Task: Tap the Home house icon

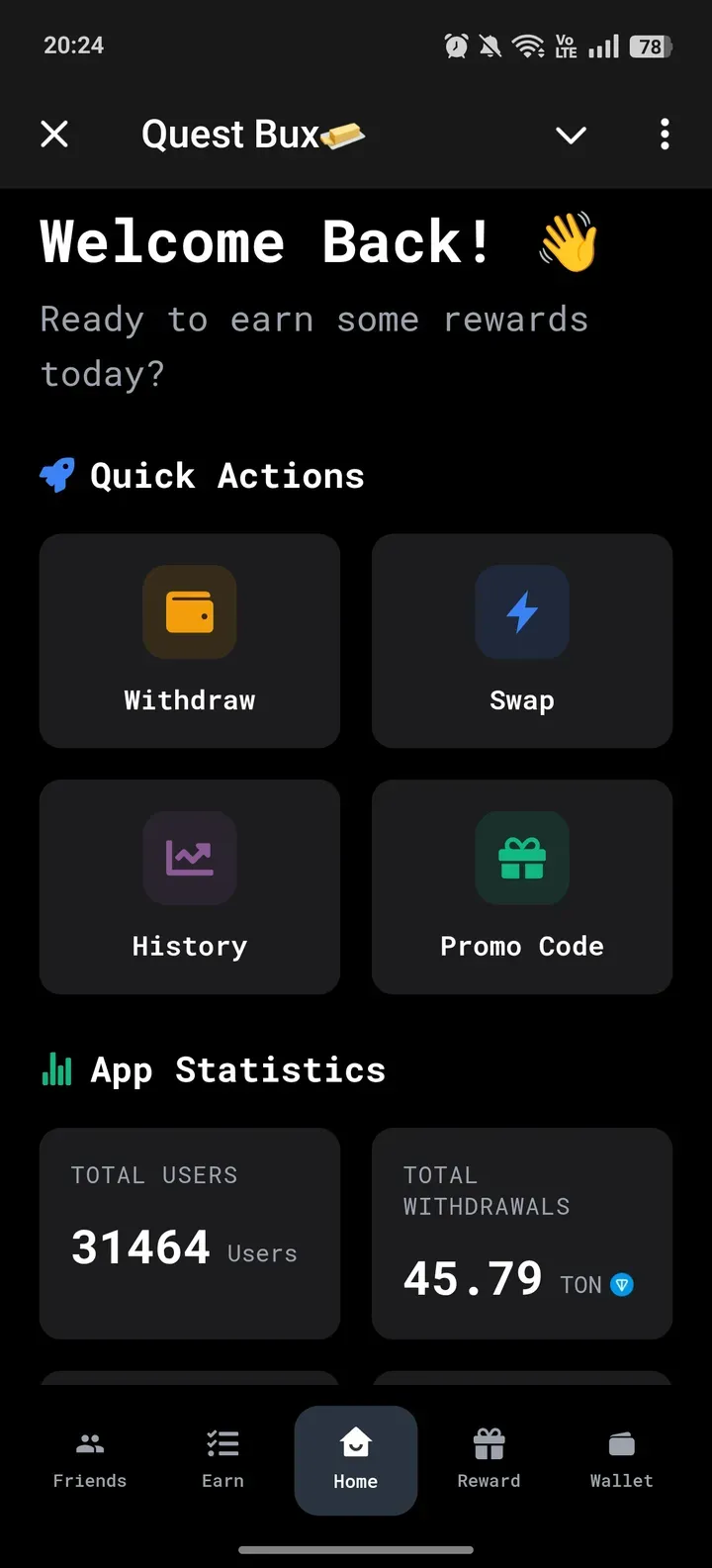Action: [x=355, y=1443]
